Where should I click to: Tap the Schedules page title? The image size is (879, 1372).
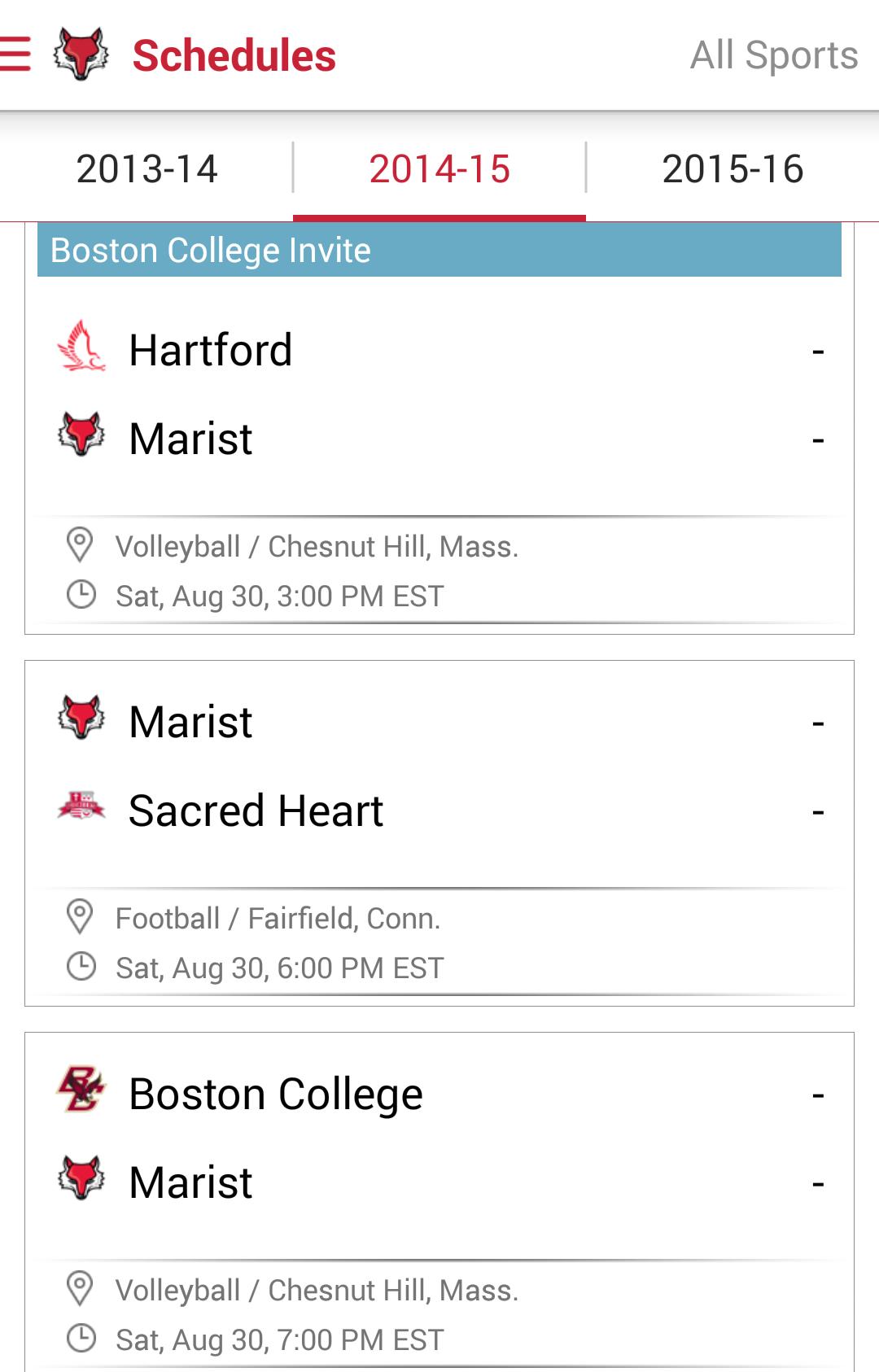(234, 55)
